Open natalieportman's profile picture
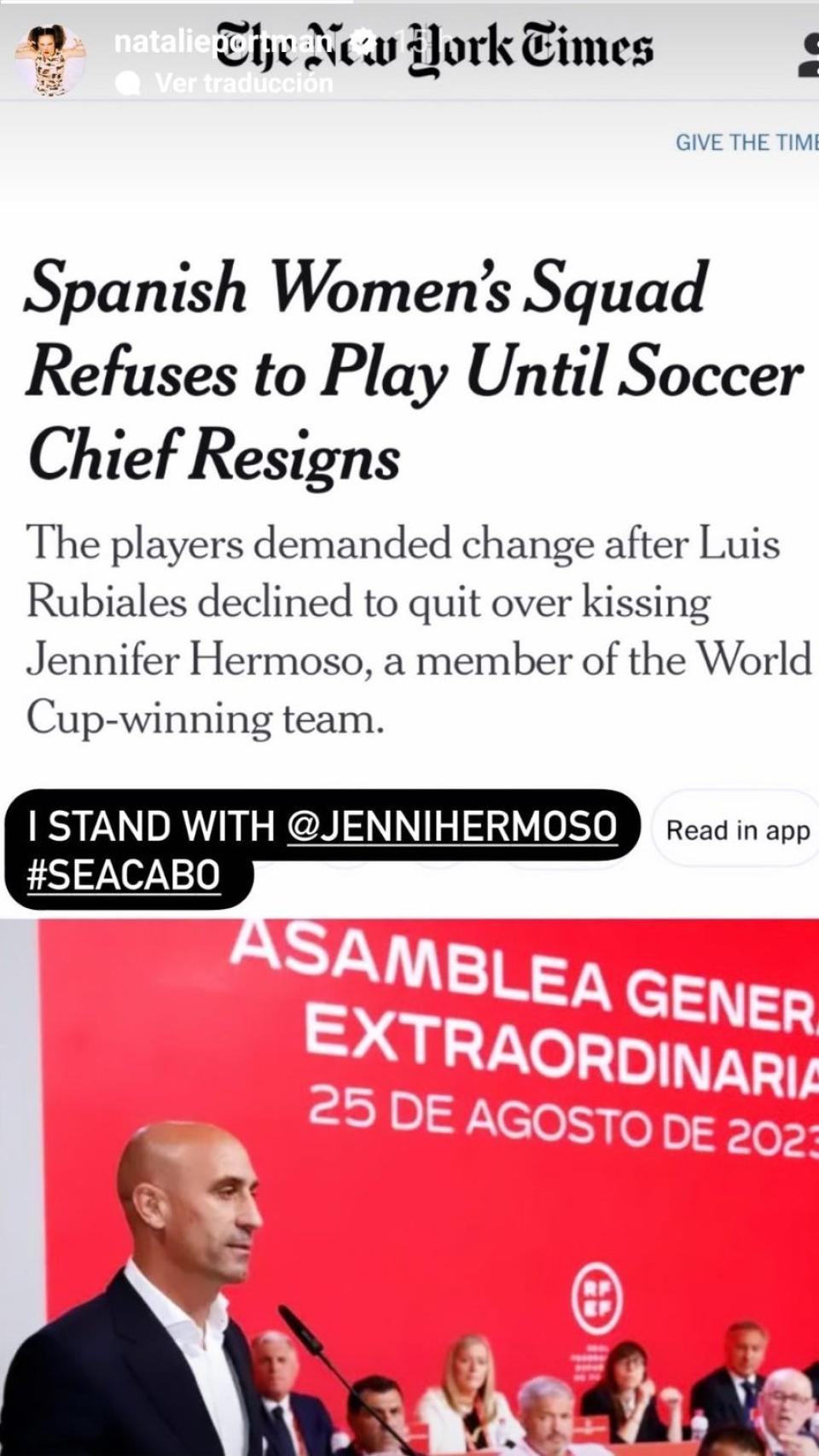Viewport: 819px width, 1456px height. pos(50,61)
